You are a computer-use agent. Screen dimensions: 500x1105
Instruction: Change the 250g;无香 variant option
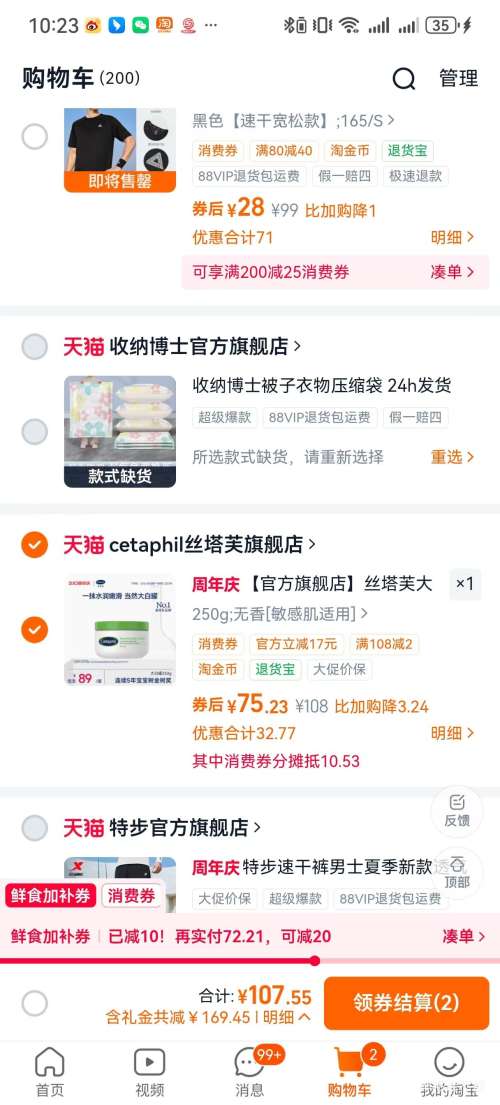point(280,613)
